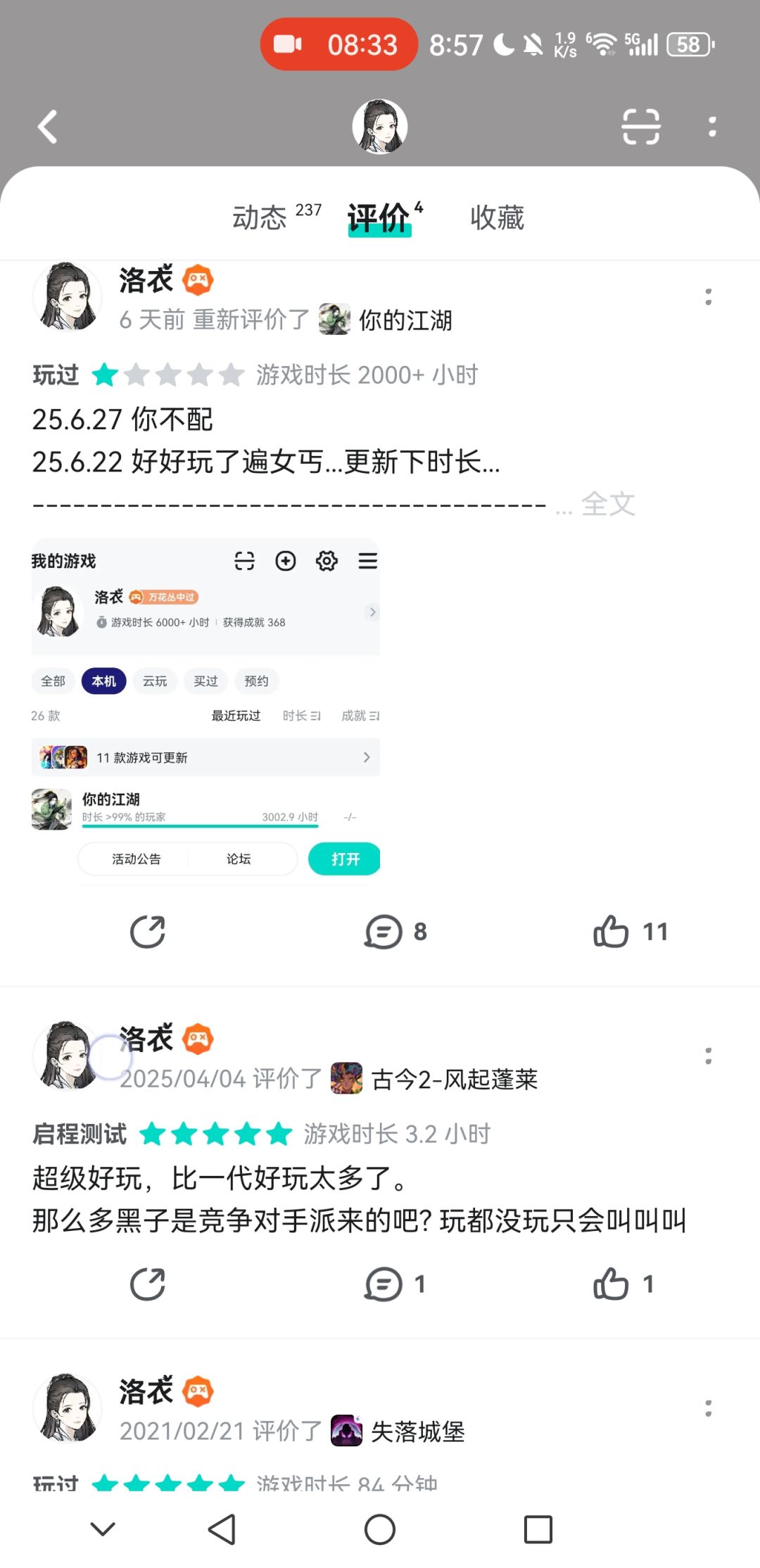
Task: Tap the playtime progress bar under 你的江湖
Action: point(199,829)
